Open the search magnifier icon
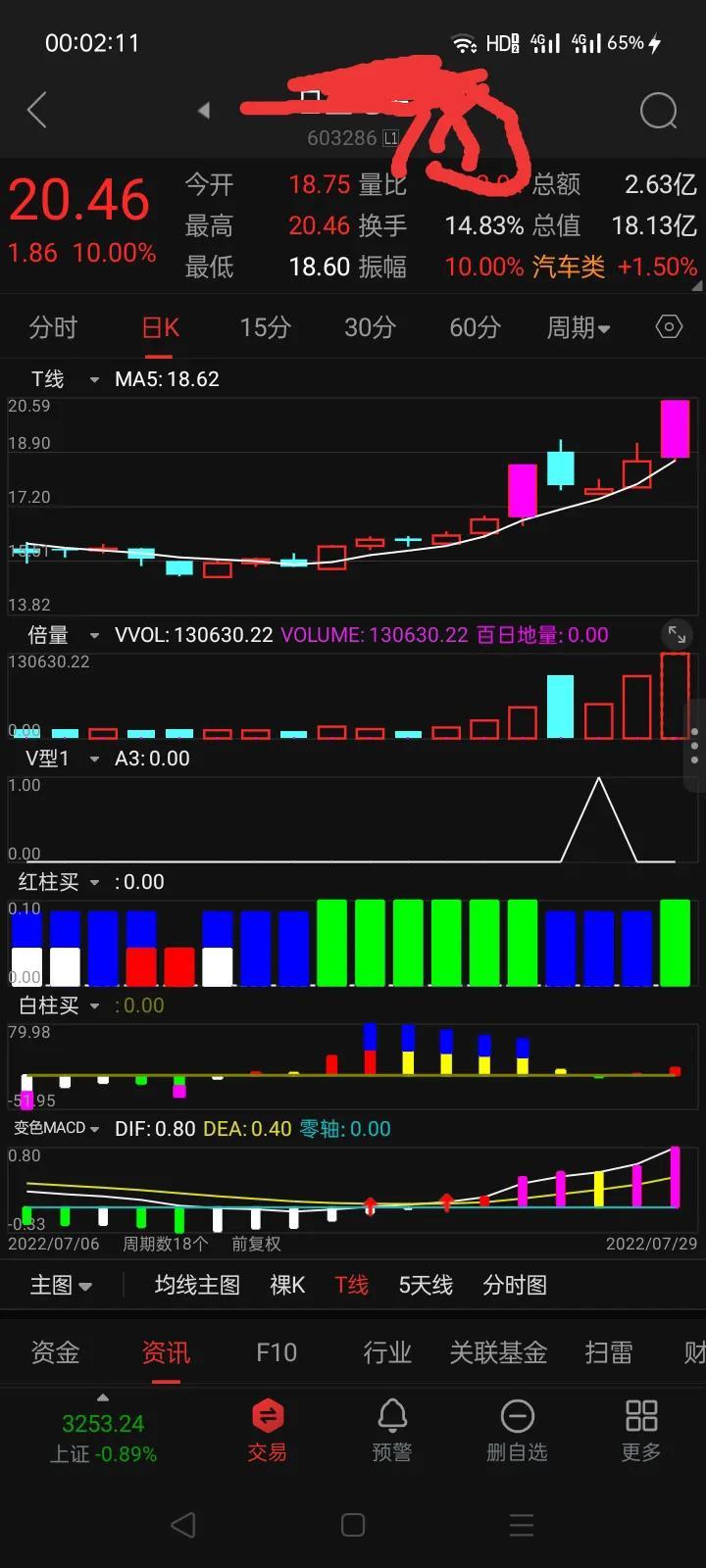The height and width of the screenshot is (1568, 706). point(658,111)
